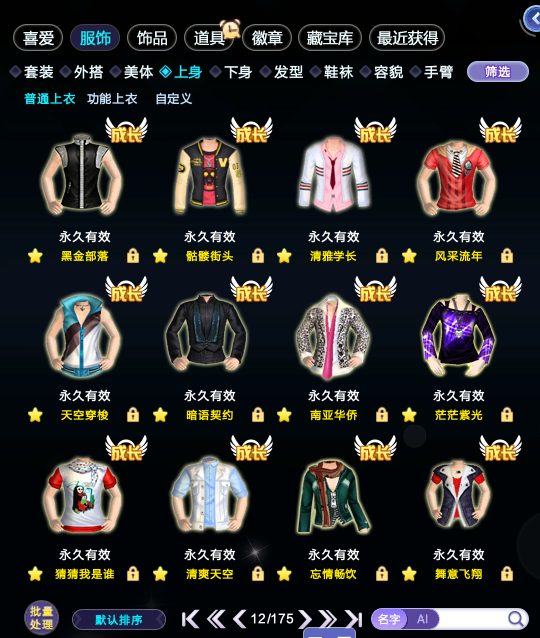
Task: Switch to the 功能上衣 sub-tab
Action: point(112,98)
